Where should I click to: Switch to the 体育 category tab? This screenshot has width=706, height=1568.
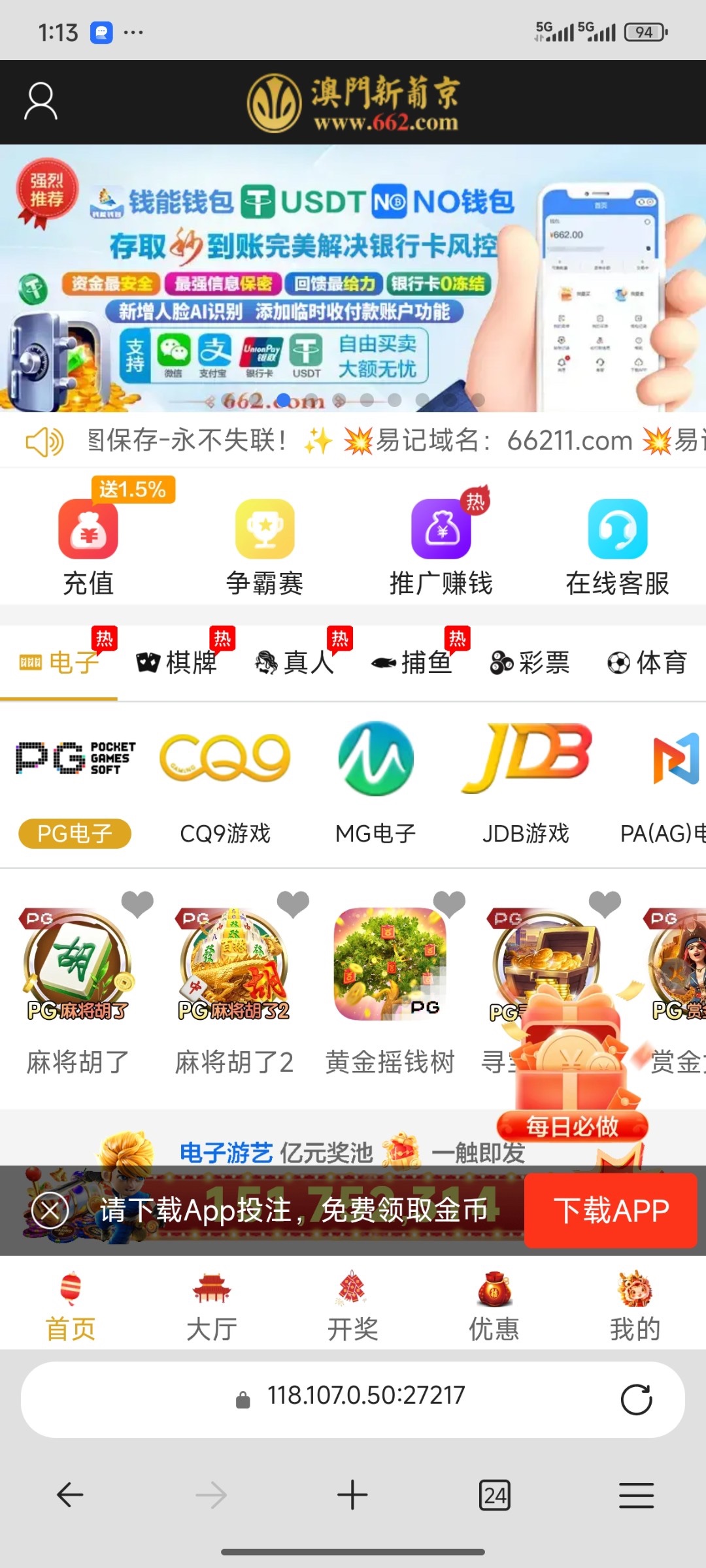(x=647, y=662)
